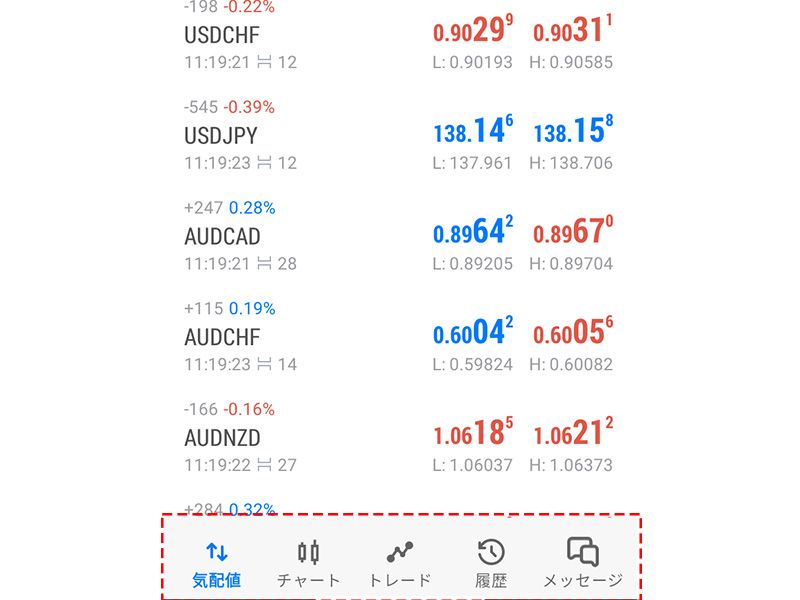Go to the トレード tab

400,563
